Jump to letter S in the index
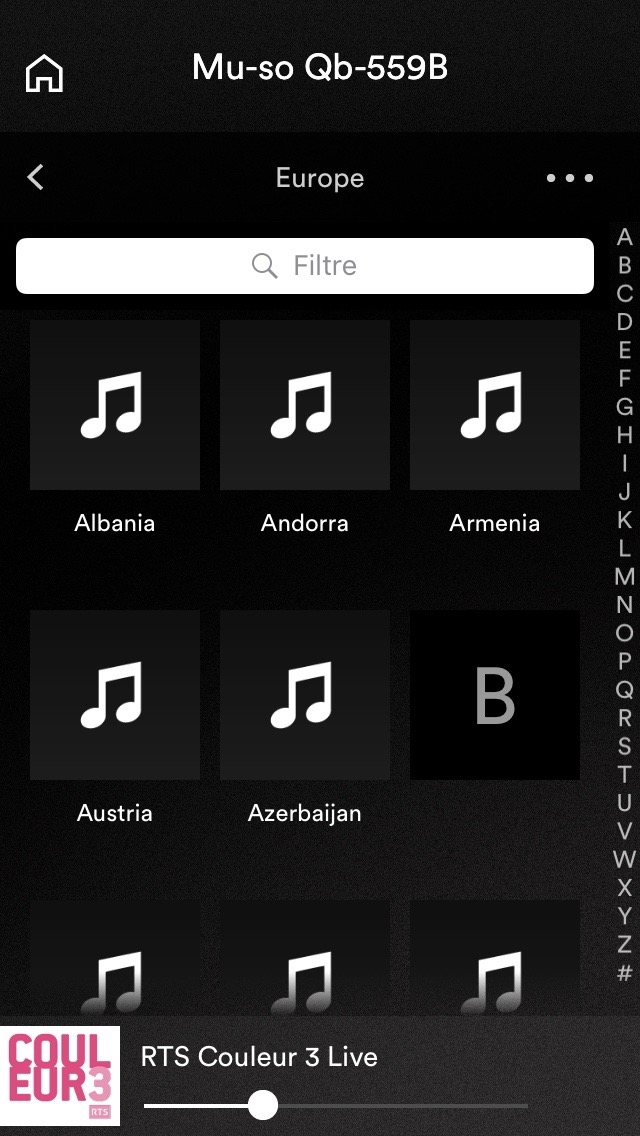This screenshot has width=640, height=1136. [624, 746]
